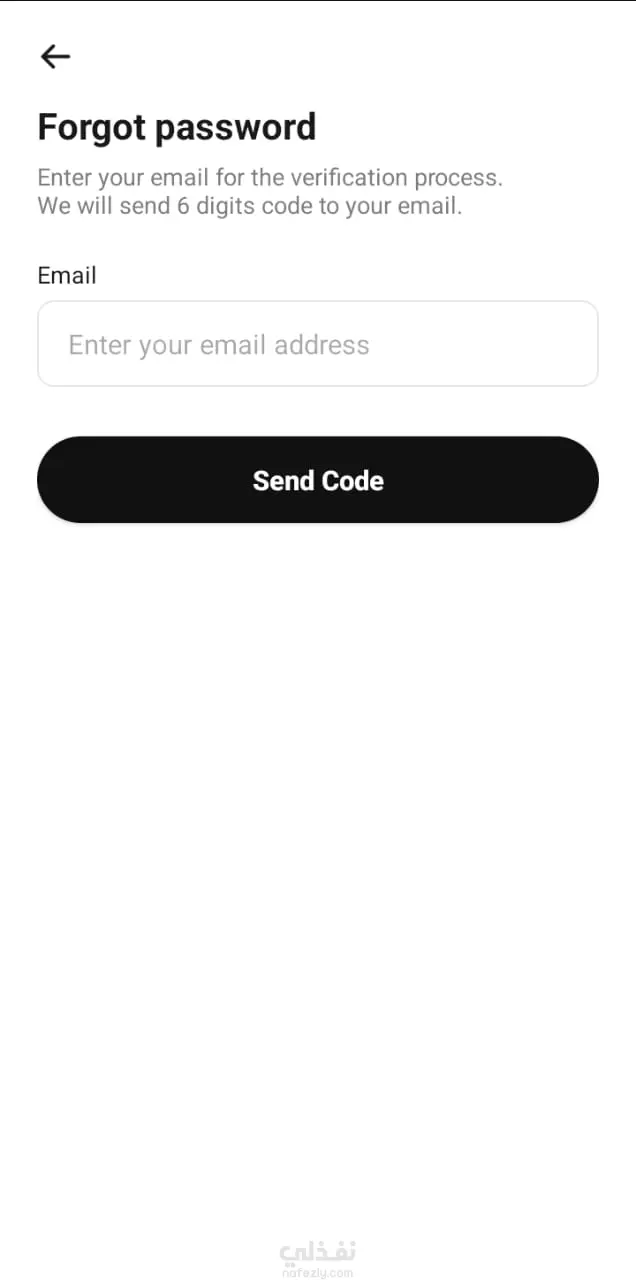Go back using the arrow icon
The image size is (636, 1280).
tap(55, 57)
